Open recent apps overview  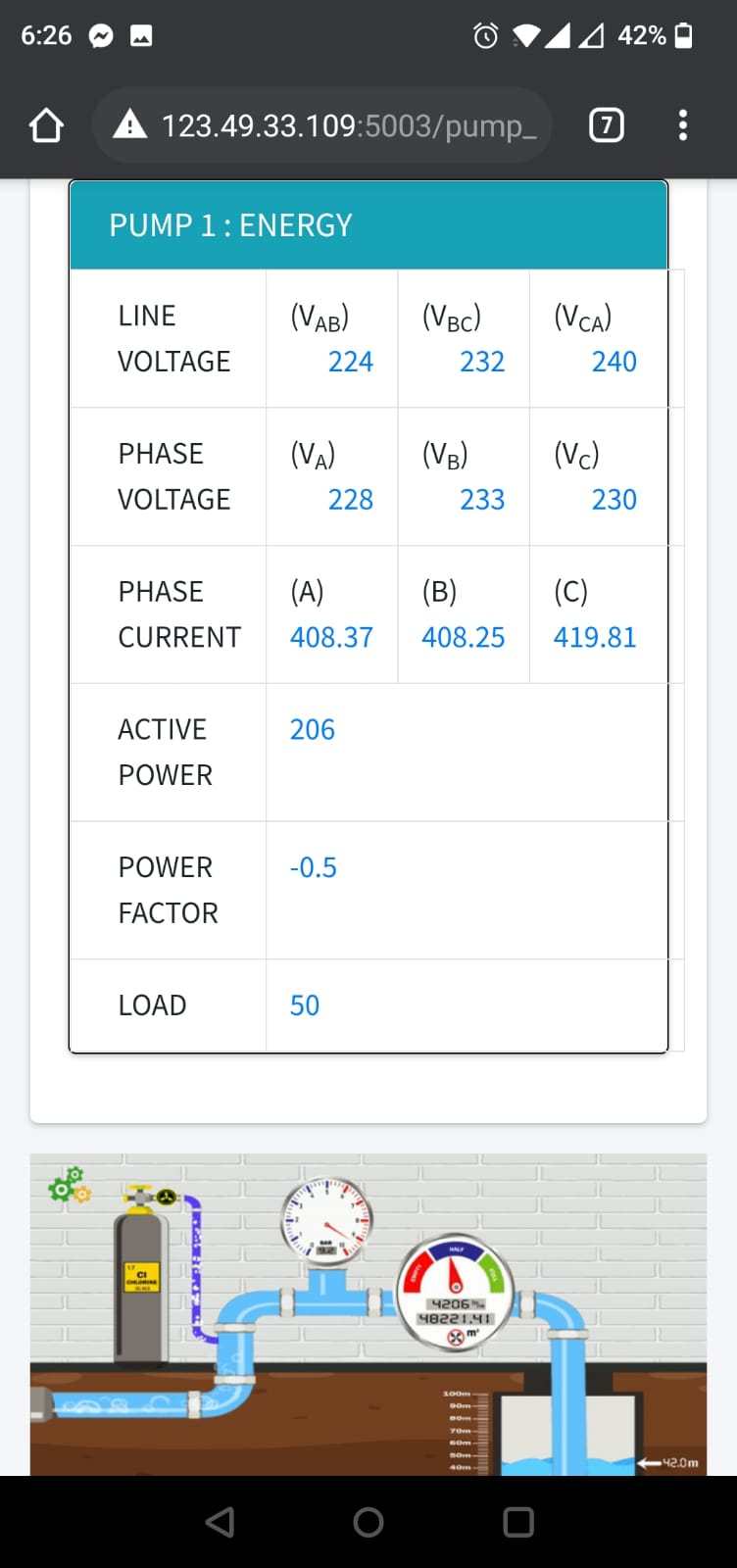click(x=517, y=1521)
